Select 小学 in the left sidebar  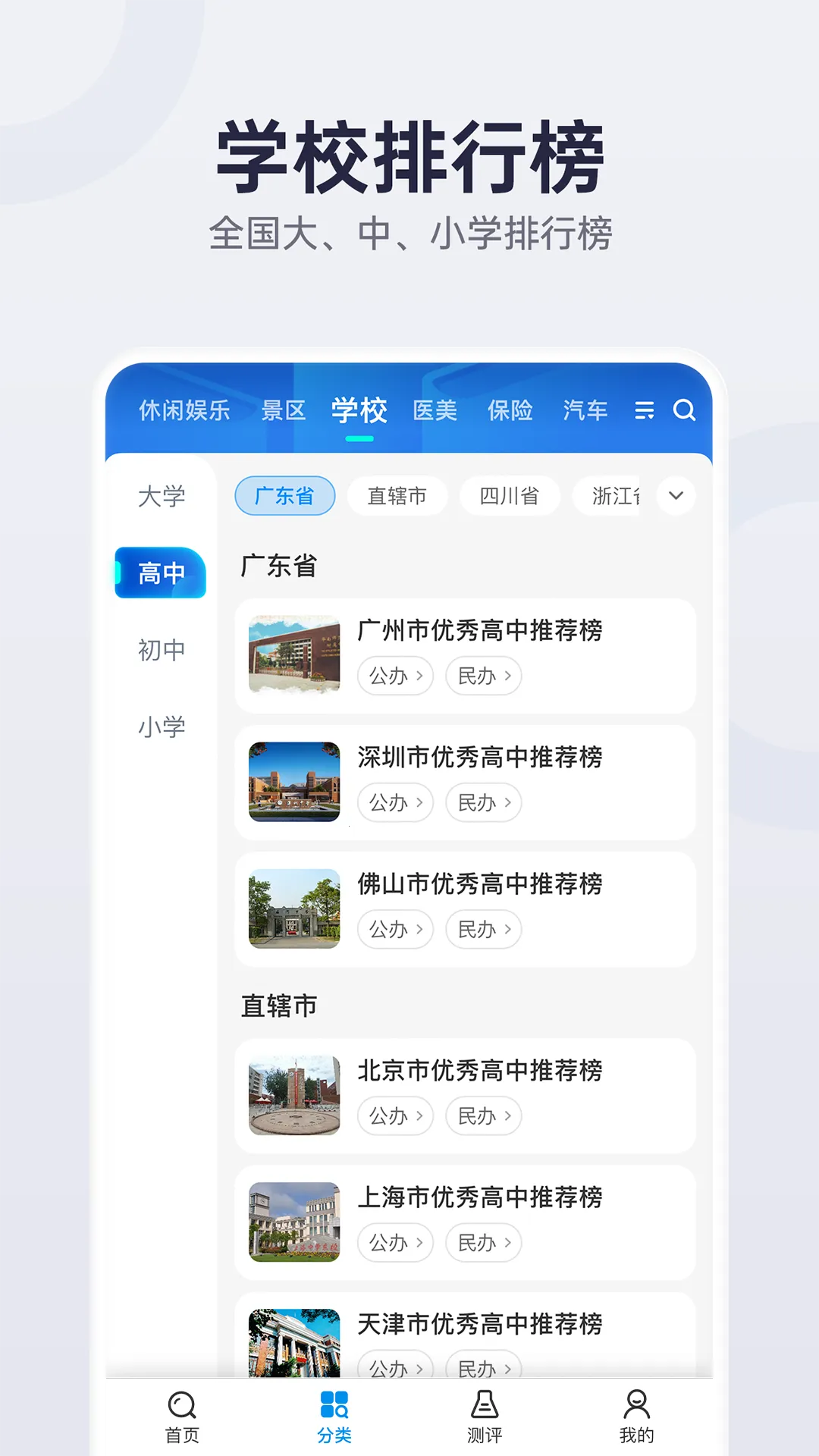[161, 726]
